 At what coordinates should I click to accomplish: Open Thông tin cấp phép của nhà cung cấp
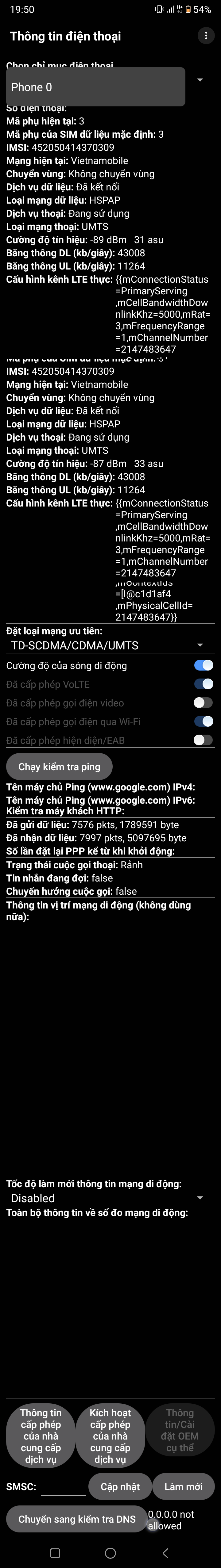click(x=41, y=1436)
